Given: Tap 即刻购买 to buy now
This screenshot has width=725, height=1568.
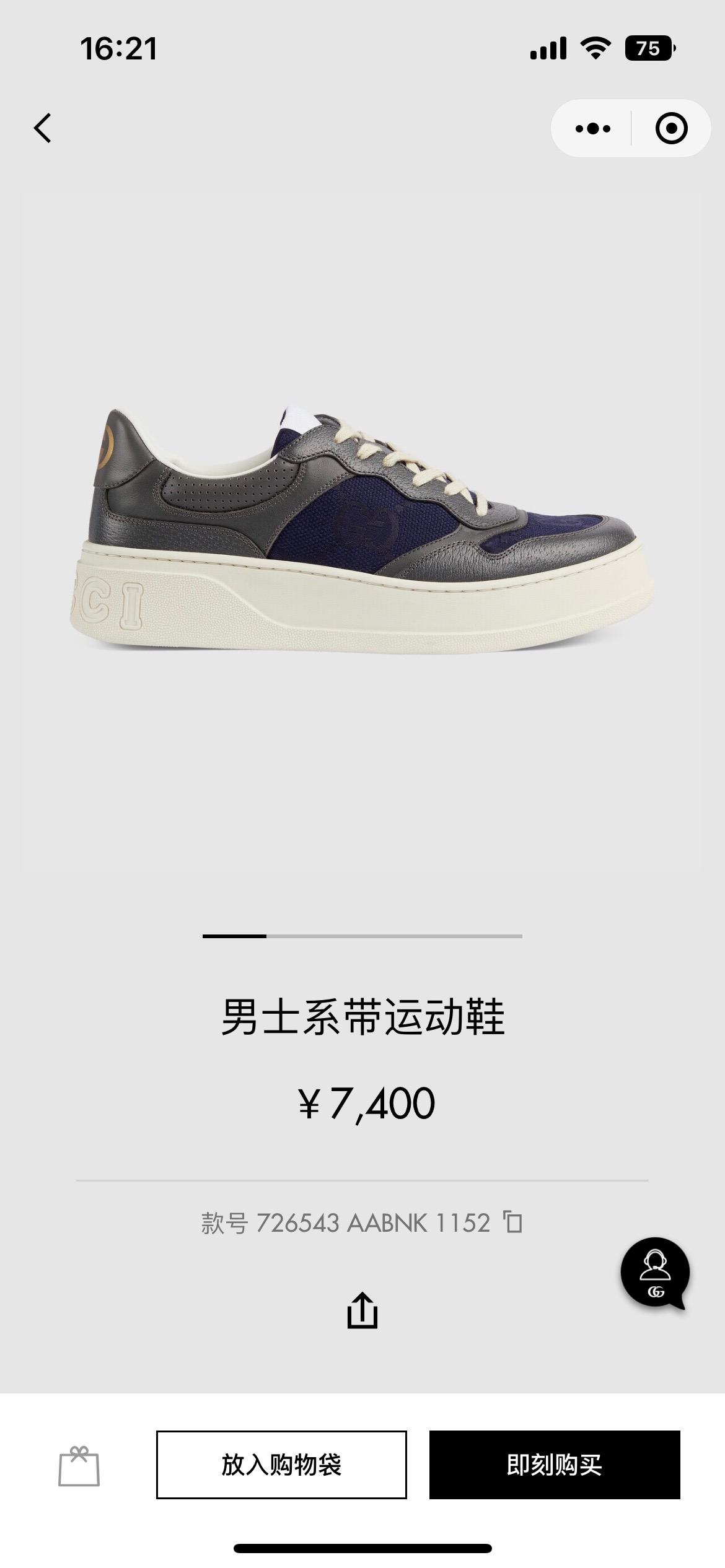Looking at the screenshot, I should tap(555, 1465).
